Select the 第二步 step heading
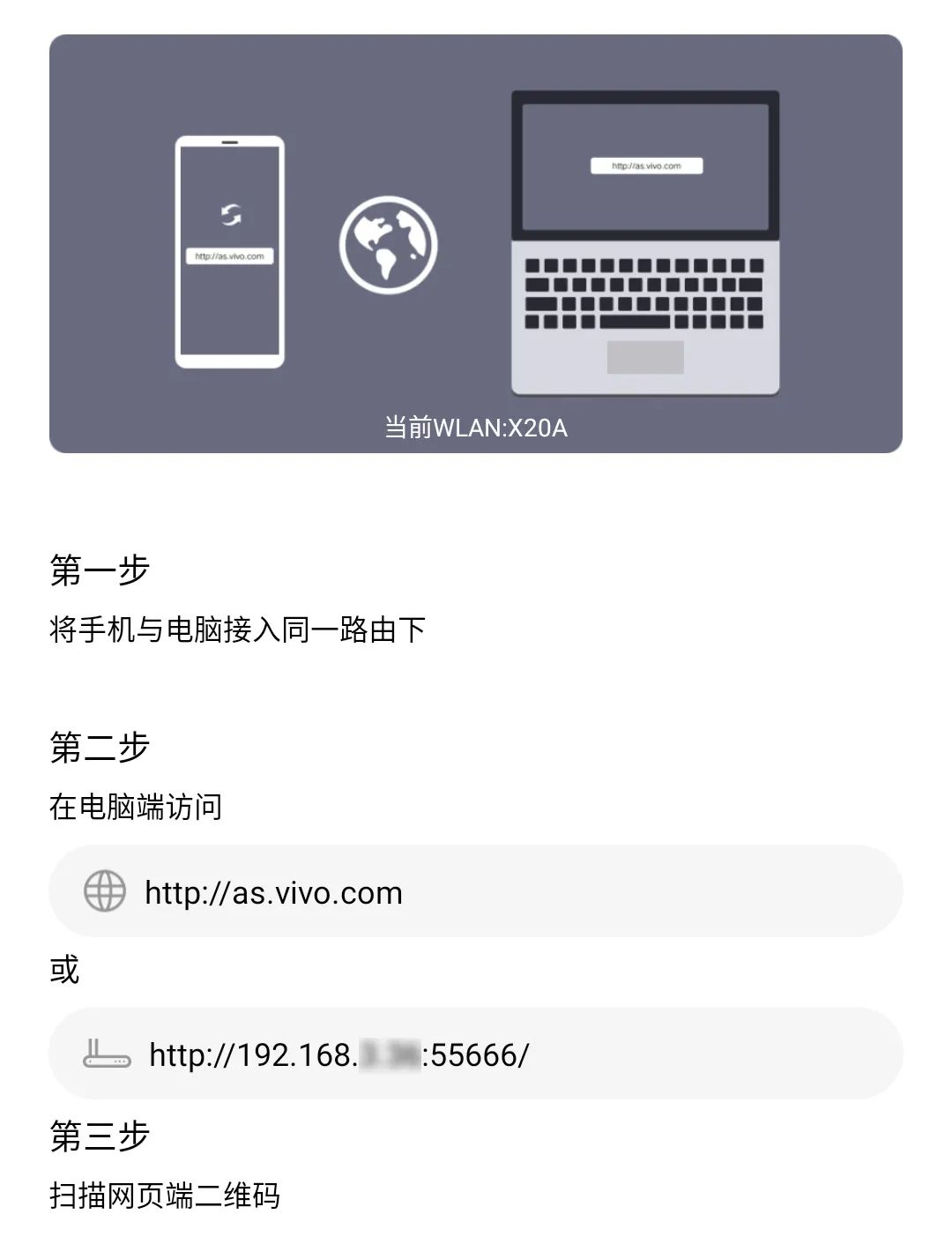The height and width of the screenshot is (1259, 952). [100, 745]
